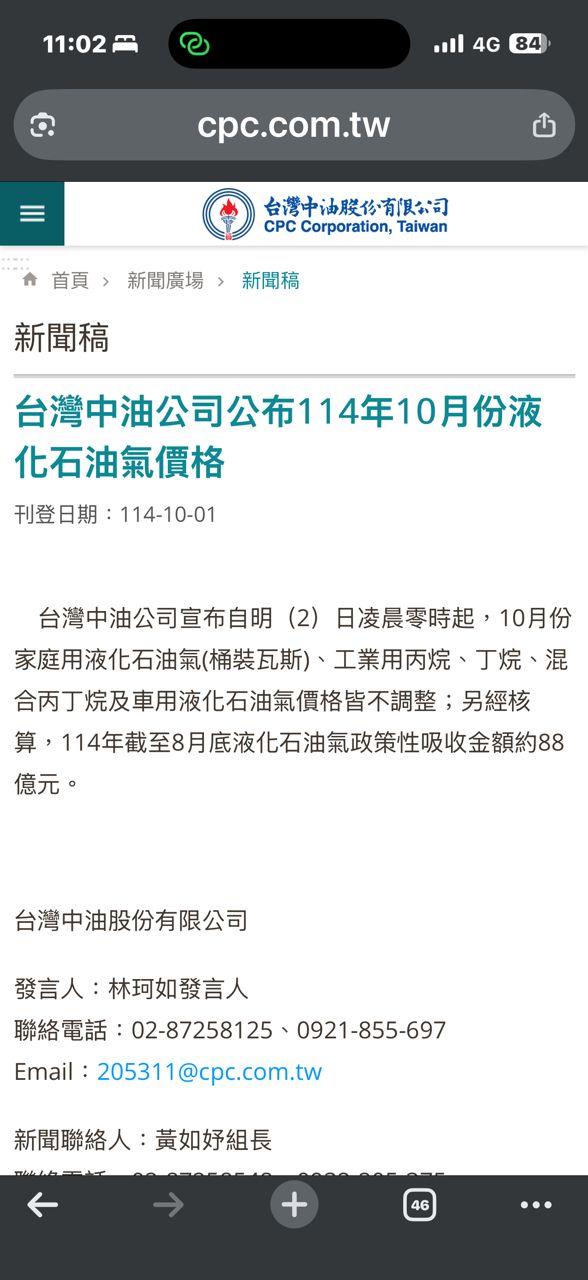This screenshot has height=1280, width=588.
Task: Email 205311@cpc.com.tw link
Action: coord(209,1072)
